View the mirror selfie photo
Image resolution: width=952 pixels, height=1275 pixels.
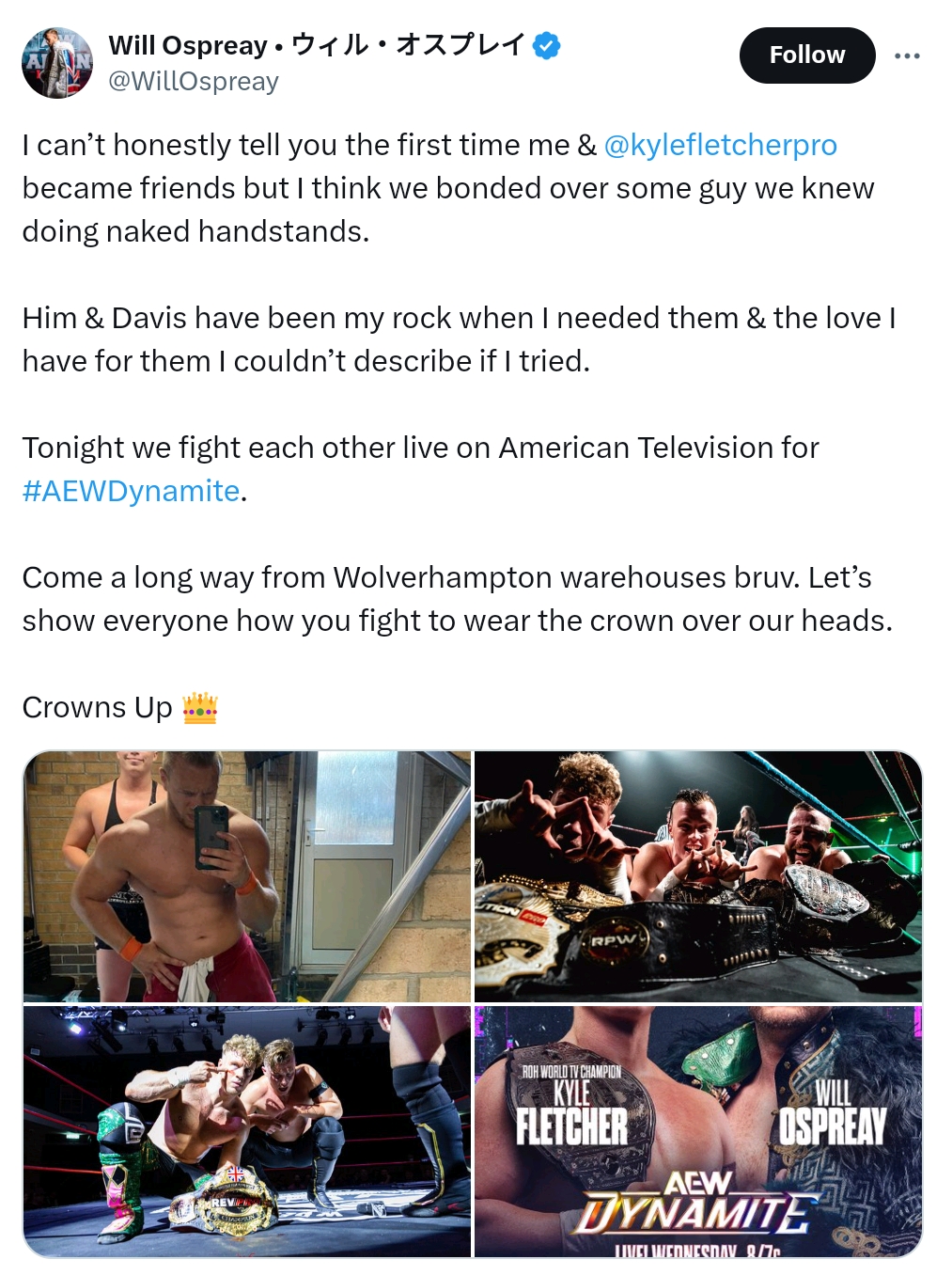(247, 876)
